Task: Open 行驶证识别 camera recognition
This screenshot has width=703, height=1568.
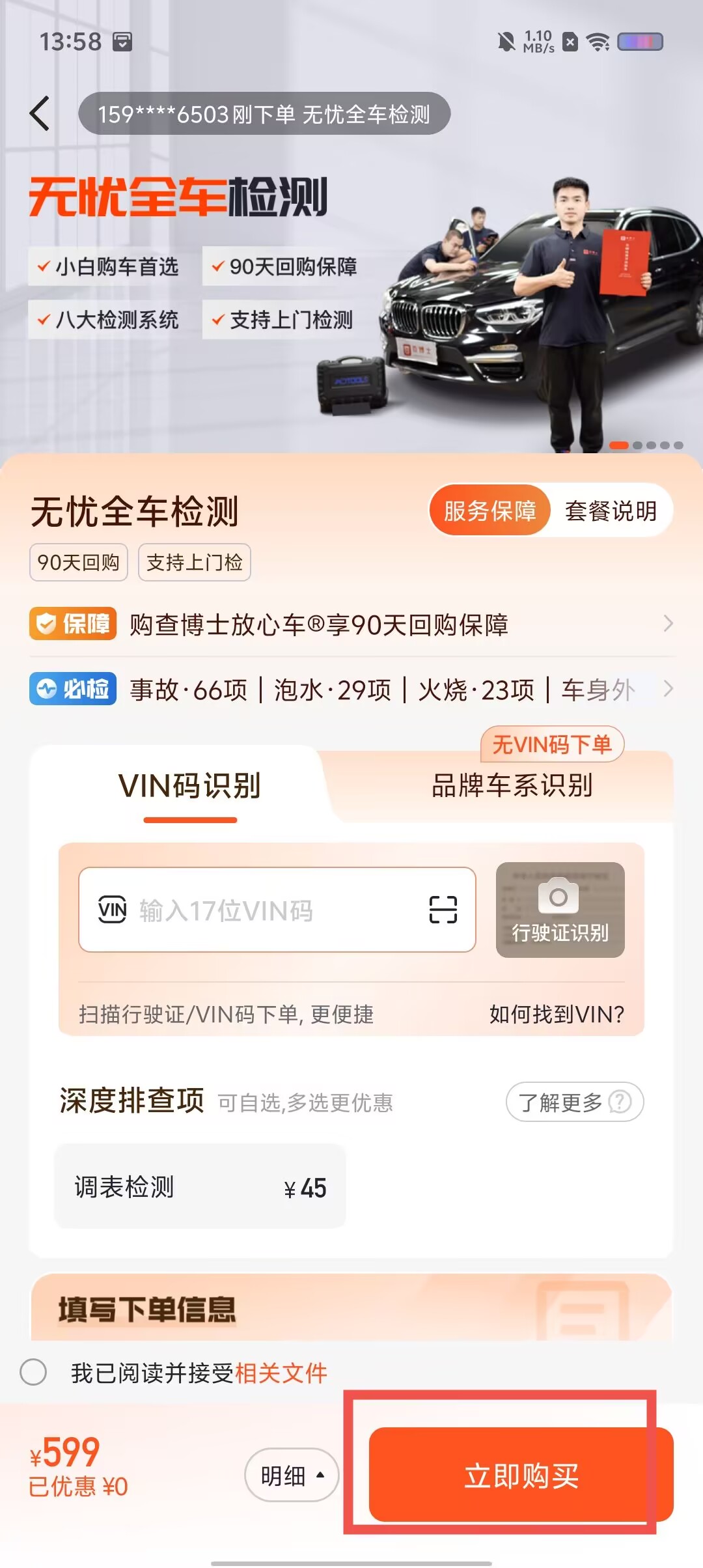Action: [560, 910]
